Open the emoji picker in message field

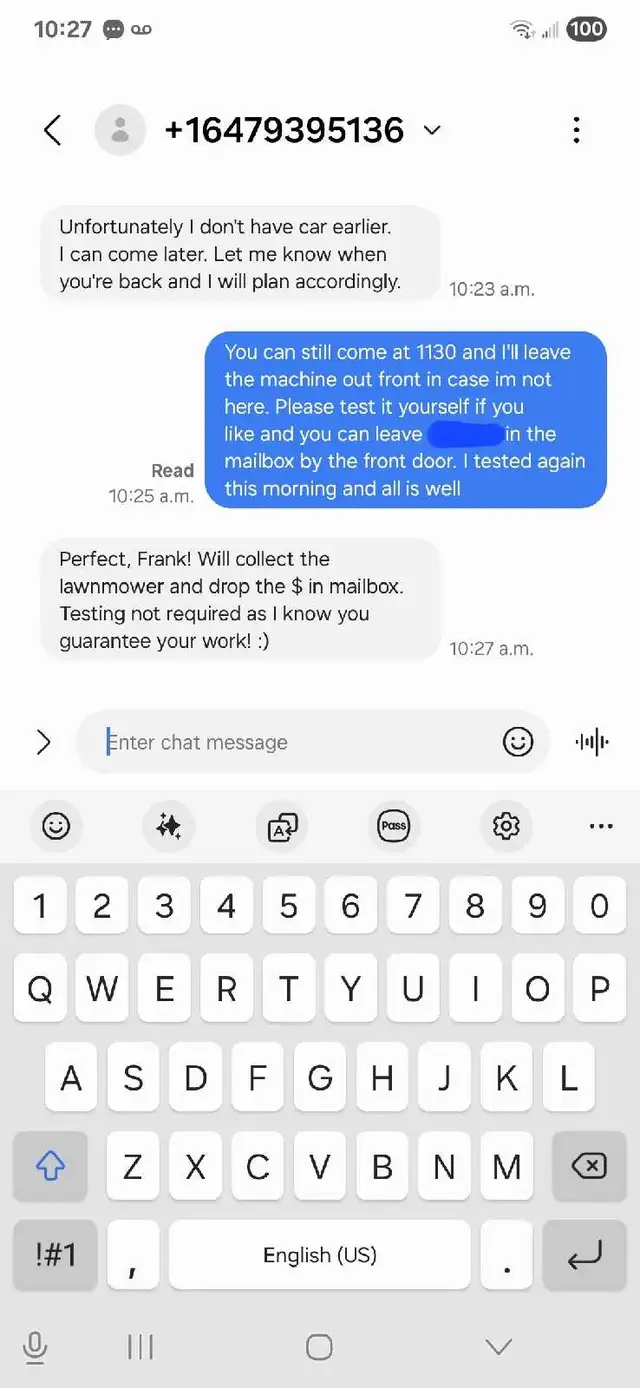pyautogui.click(x=517, y=742)
